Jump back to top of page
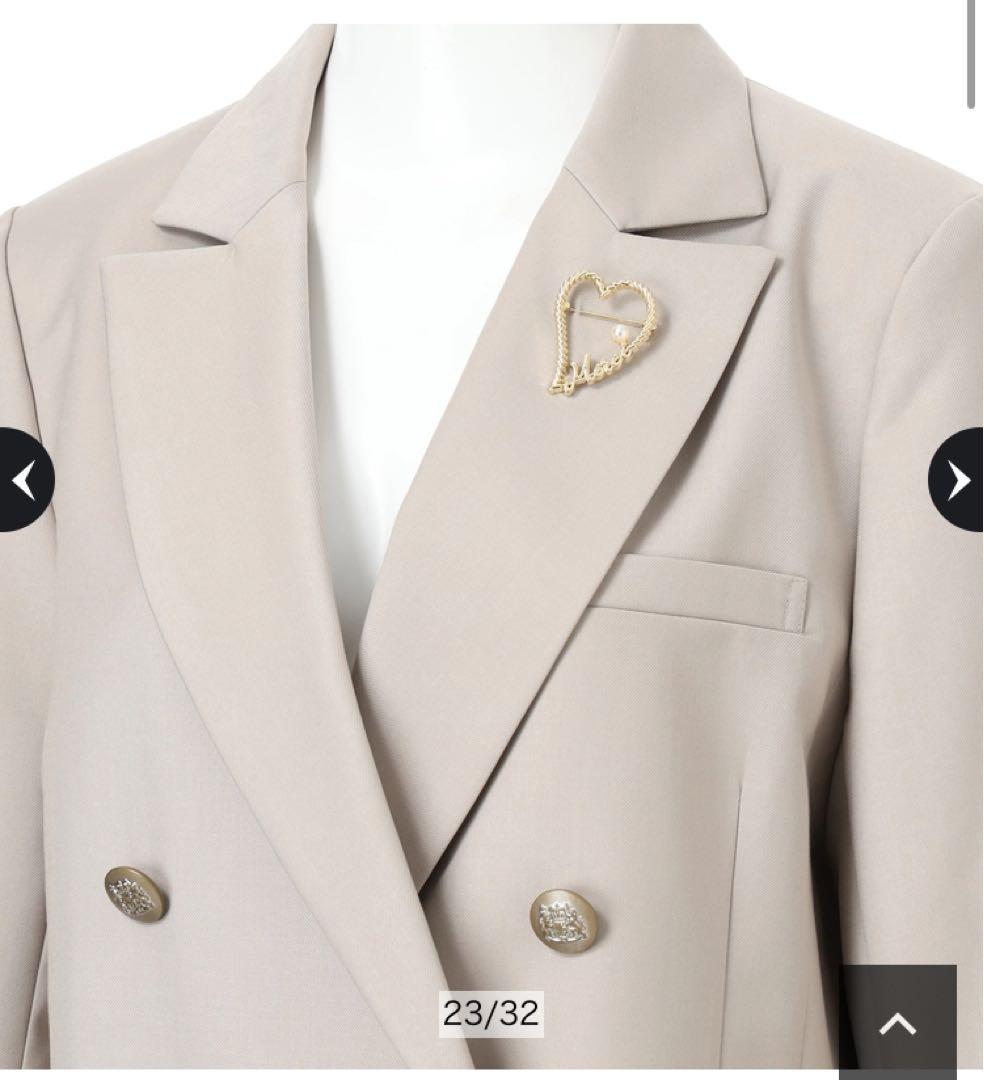Viewport: 984px width, 1080px height. click(897, 1020)
